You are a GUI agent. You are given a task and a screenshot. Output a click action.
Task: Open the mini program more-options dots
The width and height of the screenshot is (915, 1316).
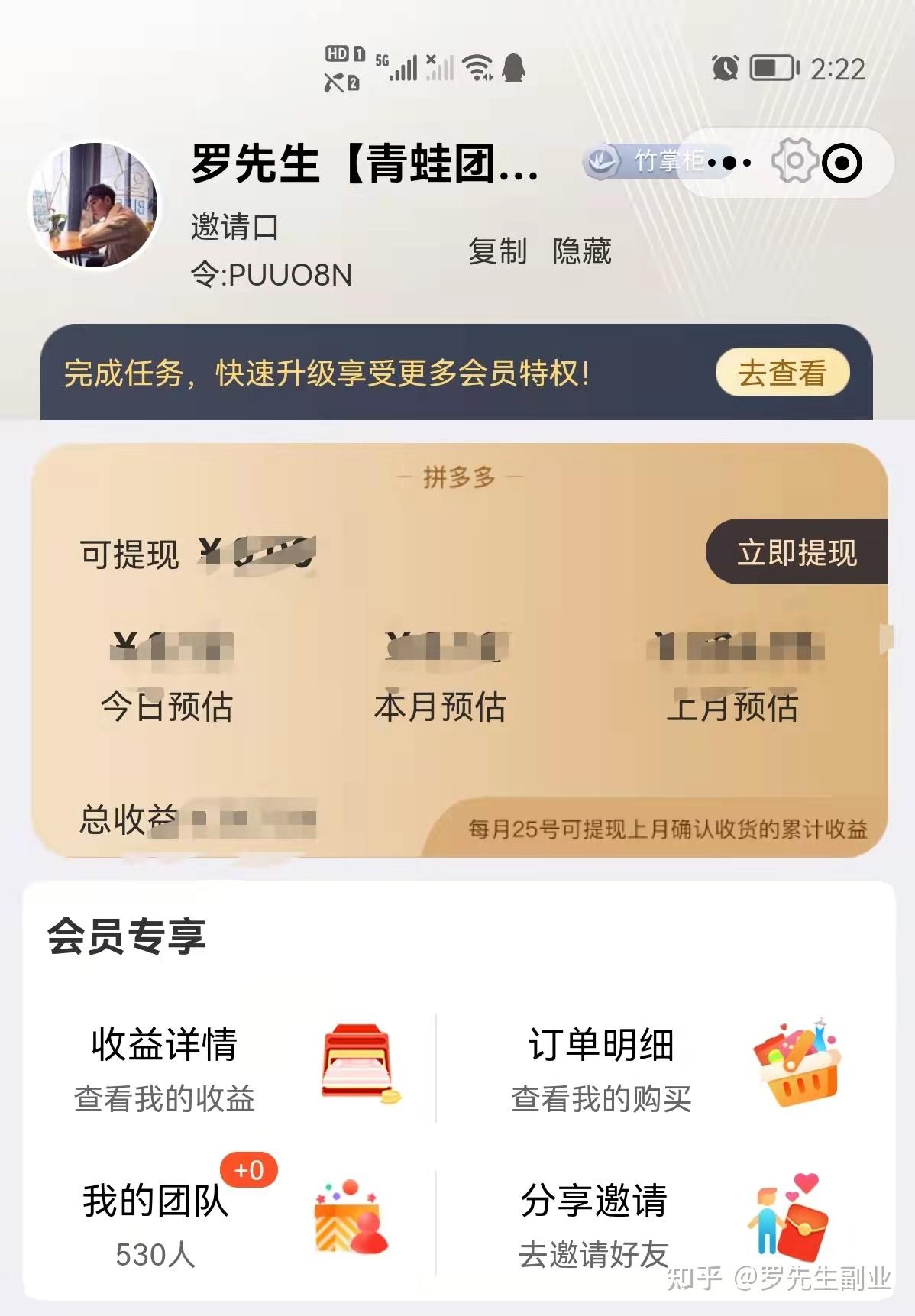coord(729,163)
